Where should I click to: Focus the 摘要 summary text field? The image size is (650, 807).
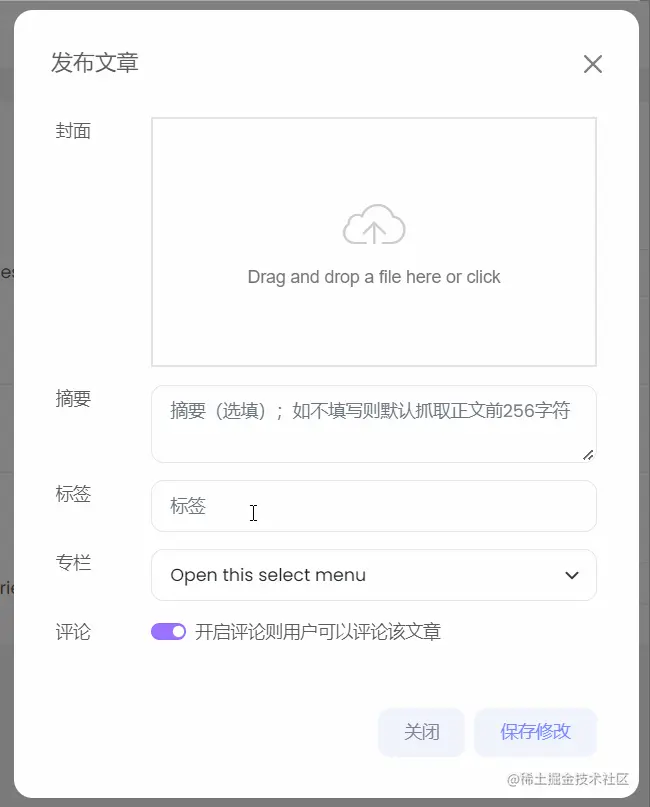pos(373,424)
